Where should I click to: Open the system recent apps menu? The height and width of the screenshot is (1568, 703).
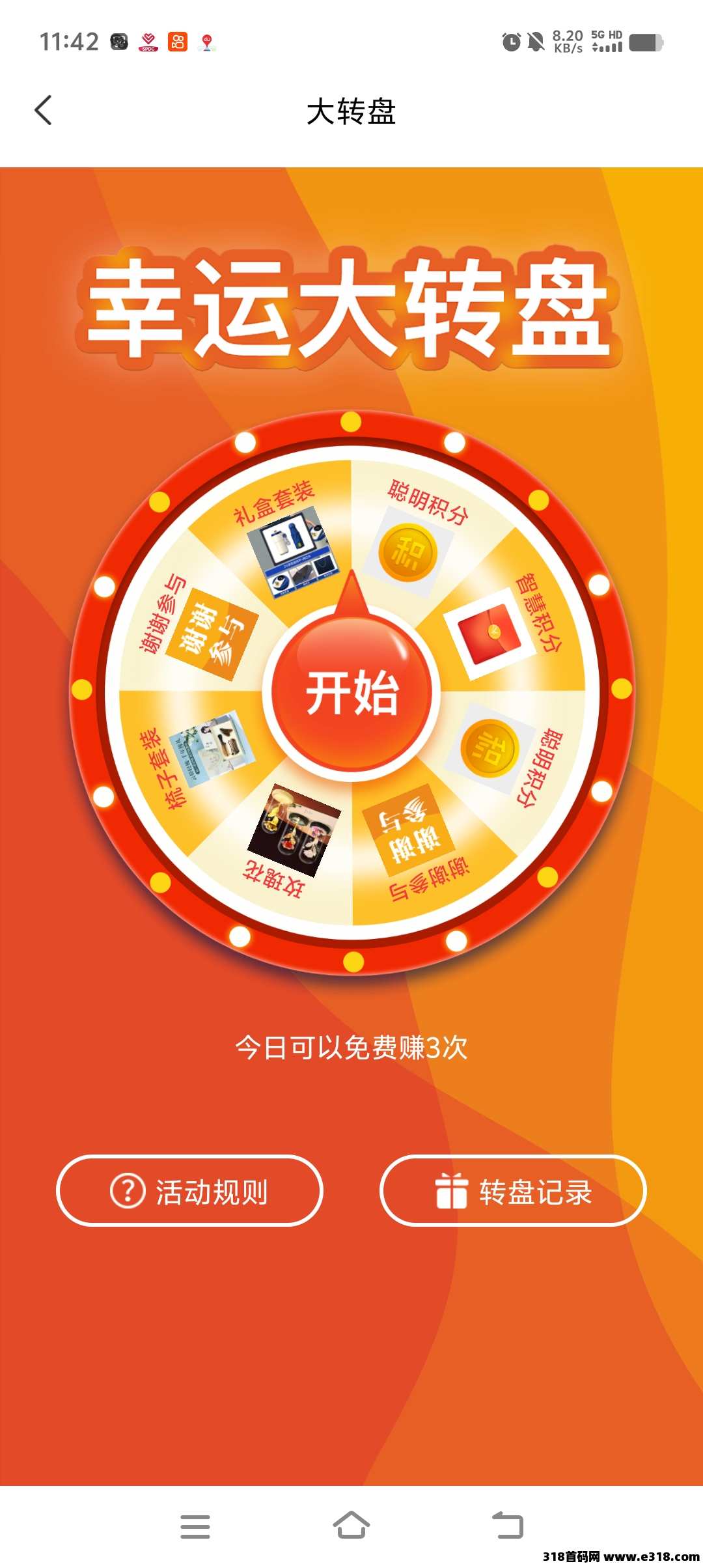point(195,1526)
